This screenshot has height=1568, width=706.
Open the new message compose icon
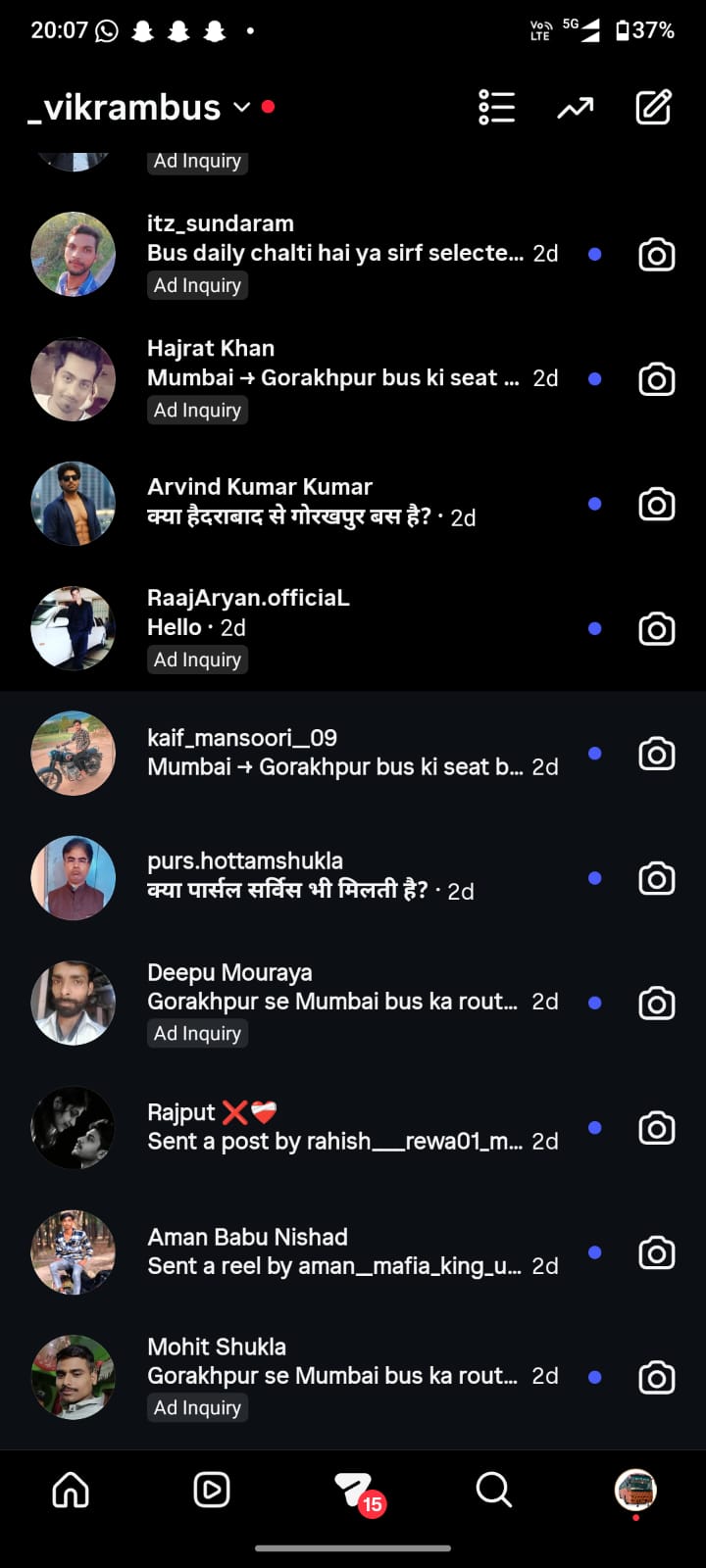tap(654, 108)
